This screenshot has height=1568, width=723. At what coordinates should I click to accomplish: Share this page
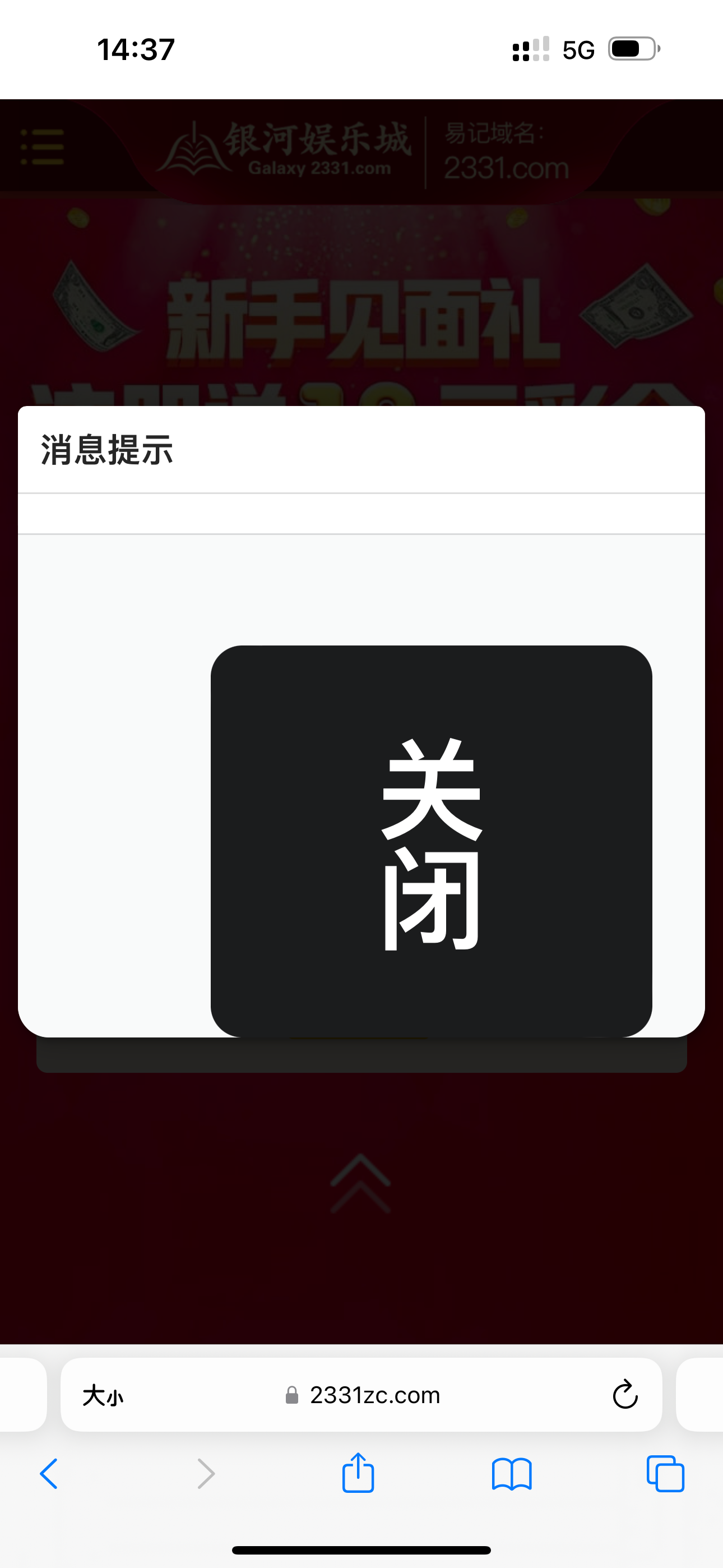pyautogui.click(x=358, y=1473)
